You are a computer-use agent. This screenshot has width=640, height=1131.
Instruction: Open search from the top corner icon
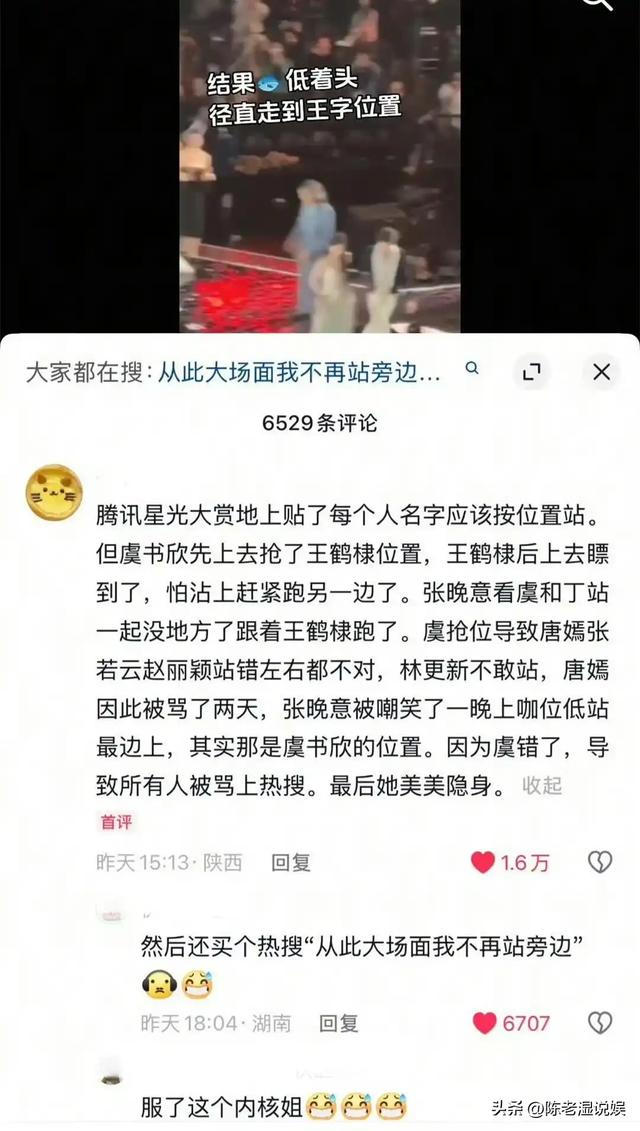[598, 5]
